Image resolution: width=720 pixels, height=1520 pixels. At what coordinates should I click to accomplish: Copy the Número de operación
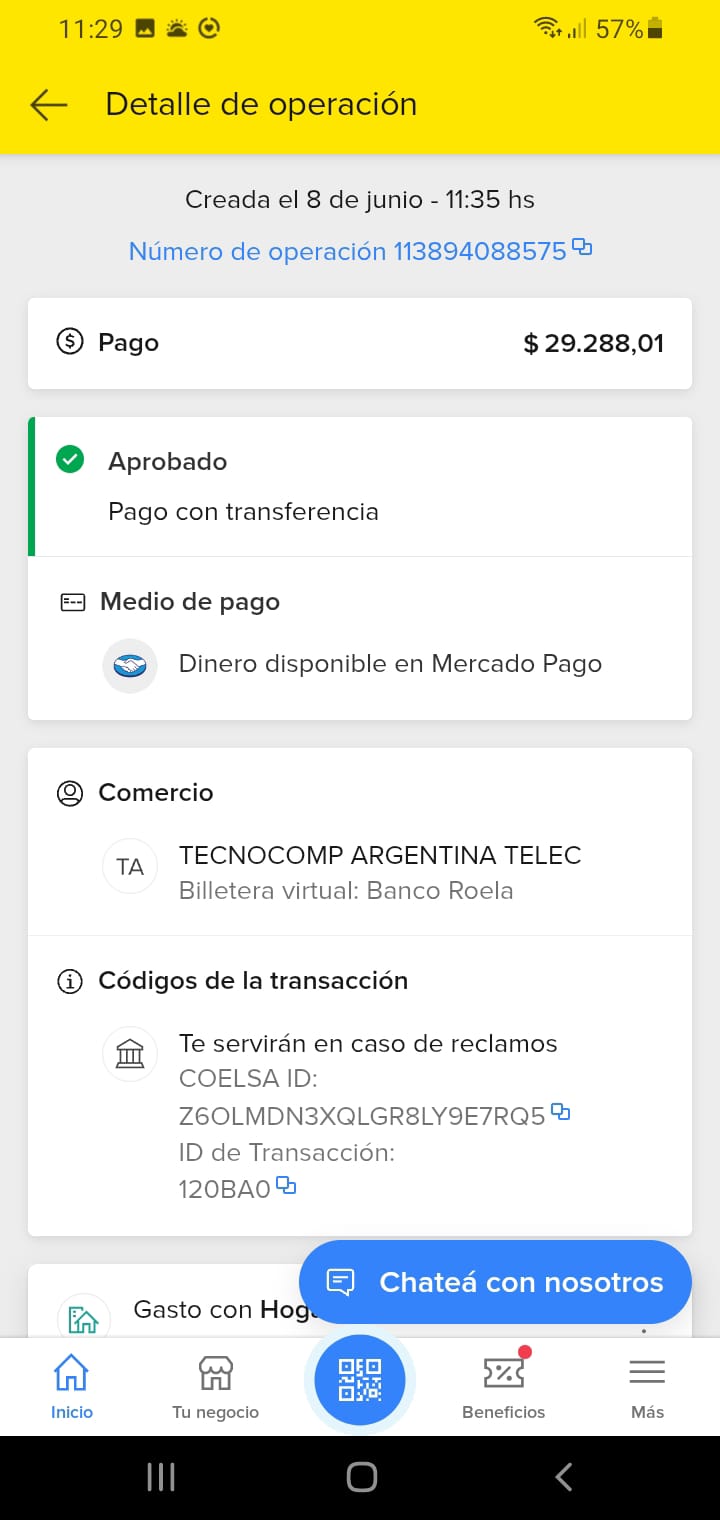[582, 248]
